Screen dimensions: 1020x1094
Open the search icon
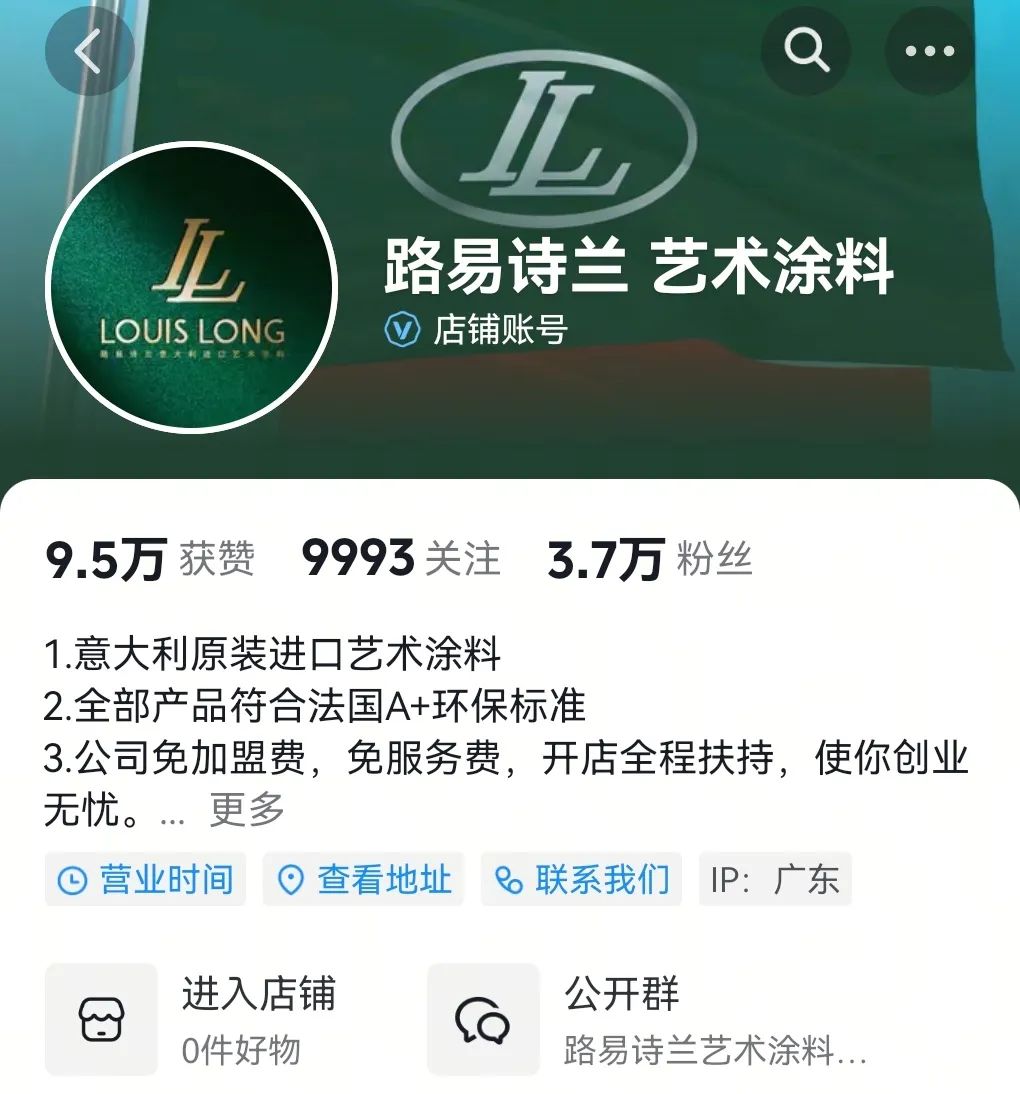click(x=806, y=50)
